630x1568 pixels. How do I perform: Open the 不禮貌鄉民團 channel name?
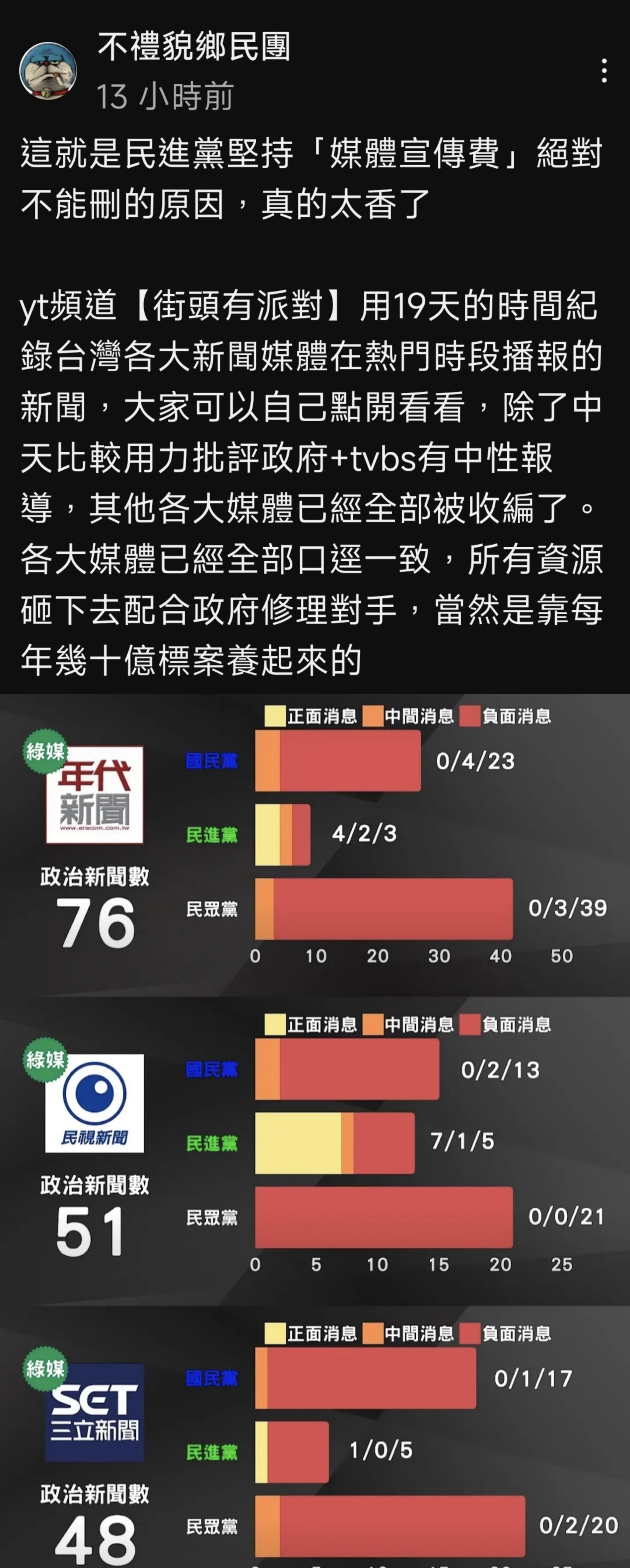[x=194, y=47]
